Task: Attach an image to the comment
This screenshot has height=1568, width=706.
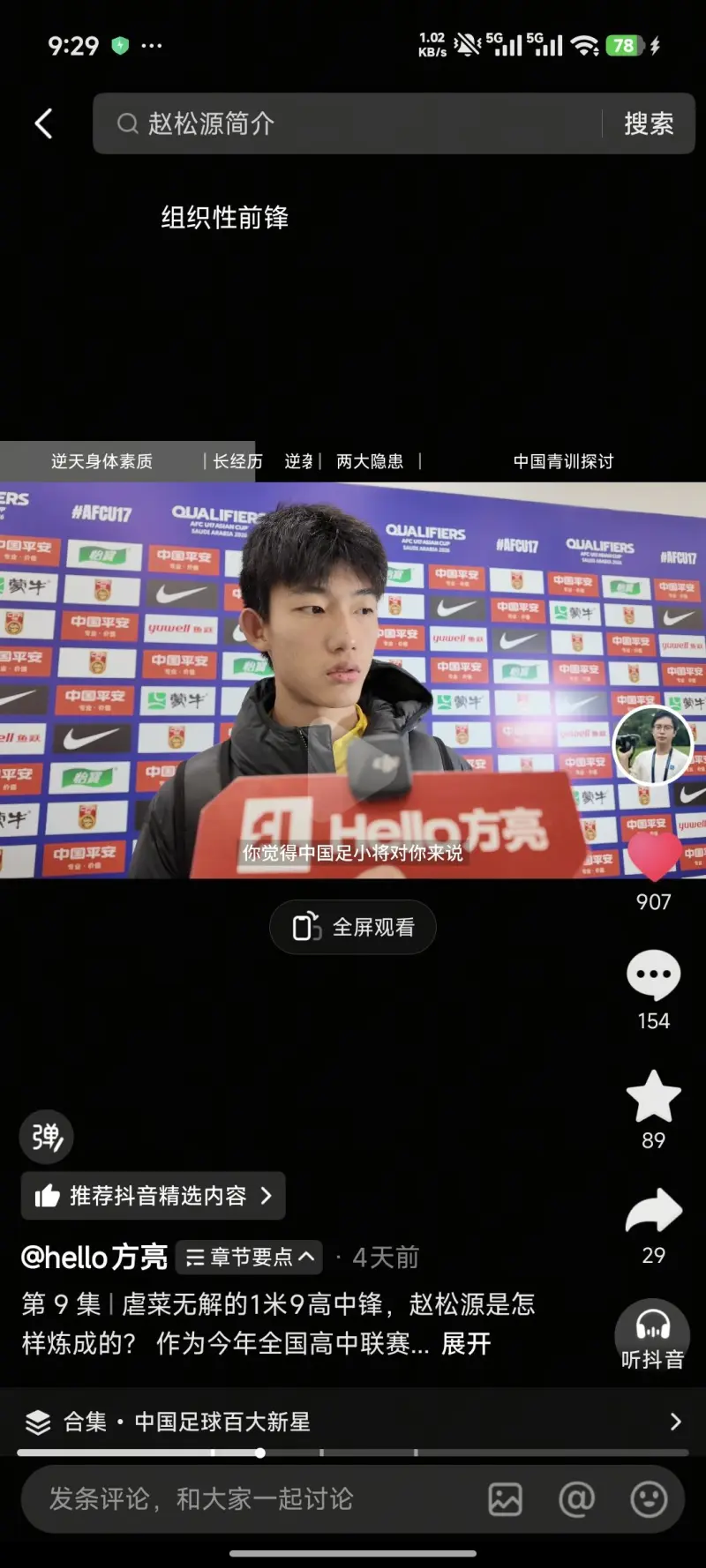Action: pyautogui.click(x=505, y=1499)
